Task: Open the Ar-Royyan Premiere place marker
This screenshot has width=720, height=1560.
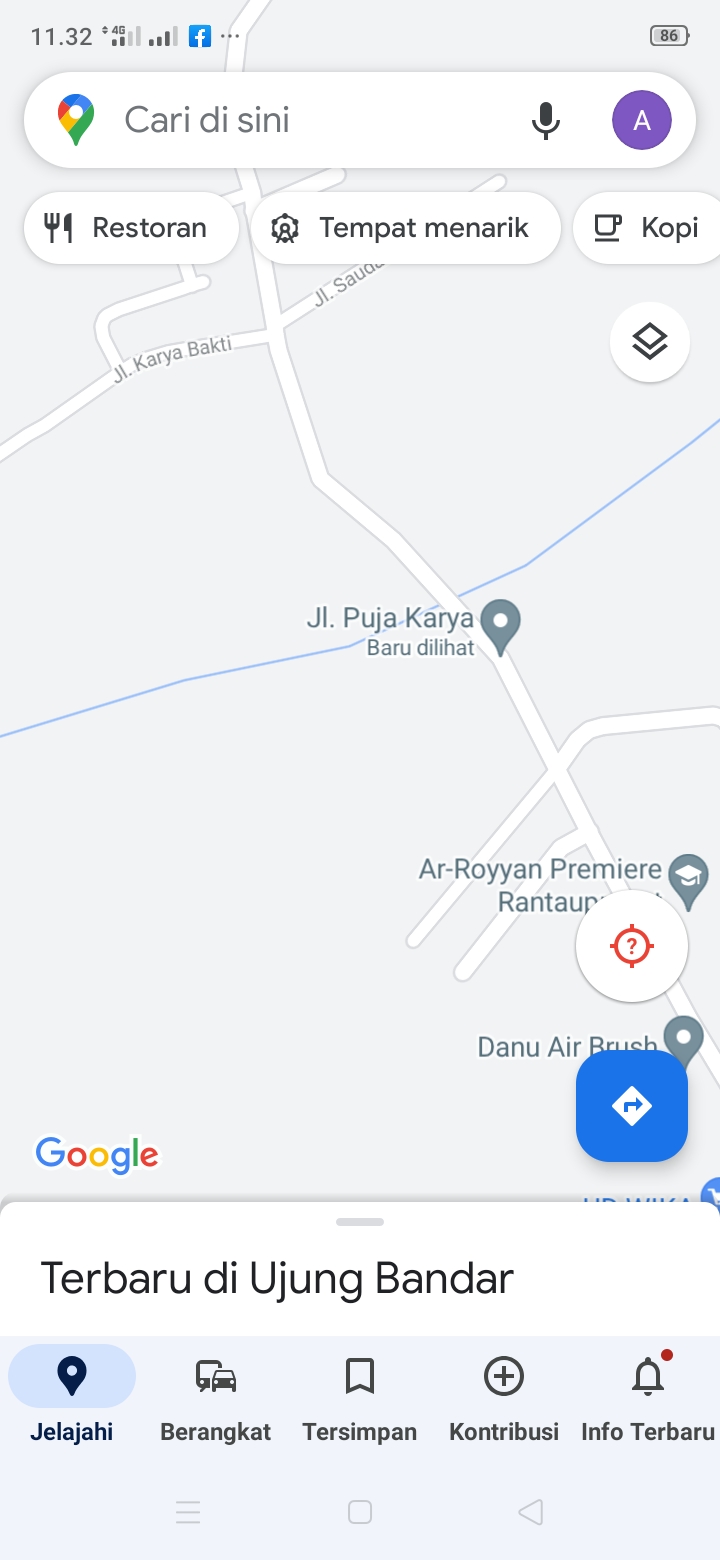Action: point(687,877)
